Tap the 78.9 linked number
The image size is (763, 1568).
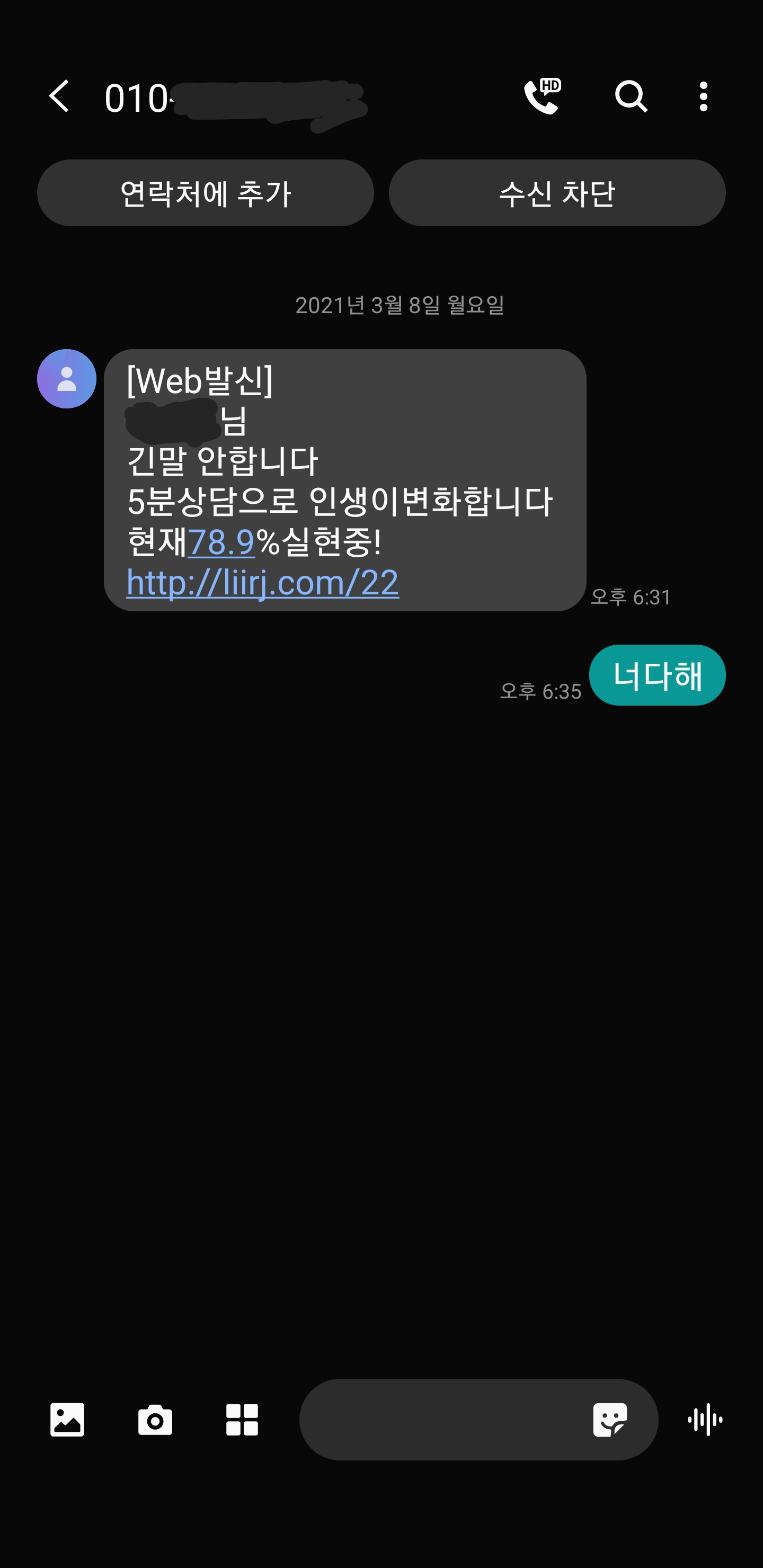(x=220, y=542)
